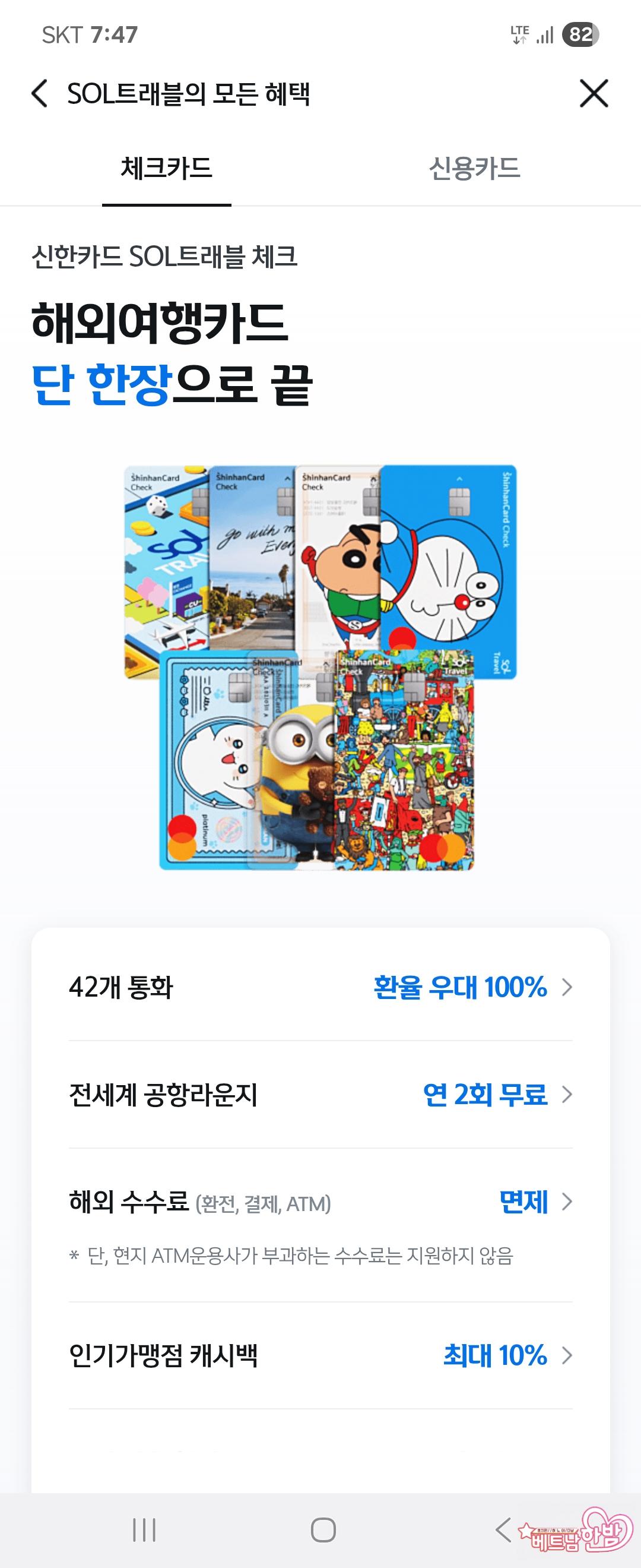Open the 해외 수수료 면제 details
This screenshot has width=641, height=1568.
(320, 1202)
